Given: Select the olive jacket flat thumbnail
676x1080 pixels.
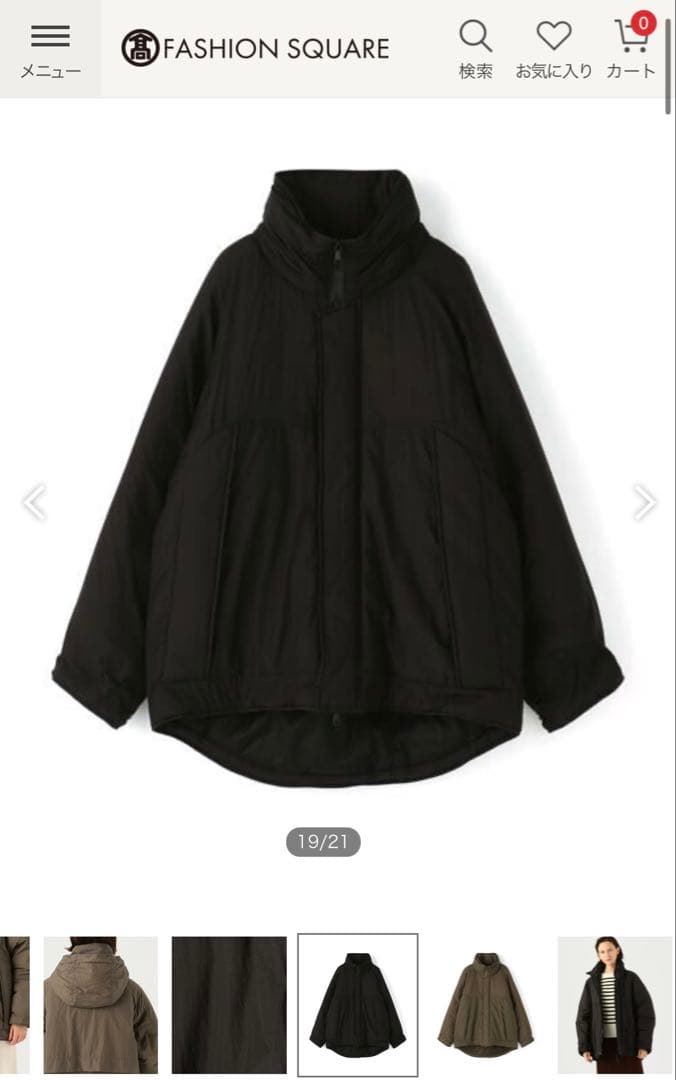Looking at the screenshot, I should click(486, 1004).
